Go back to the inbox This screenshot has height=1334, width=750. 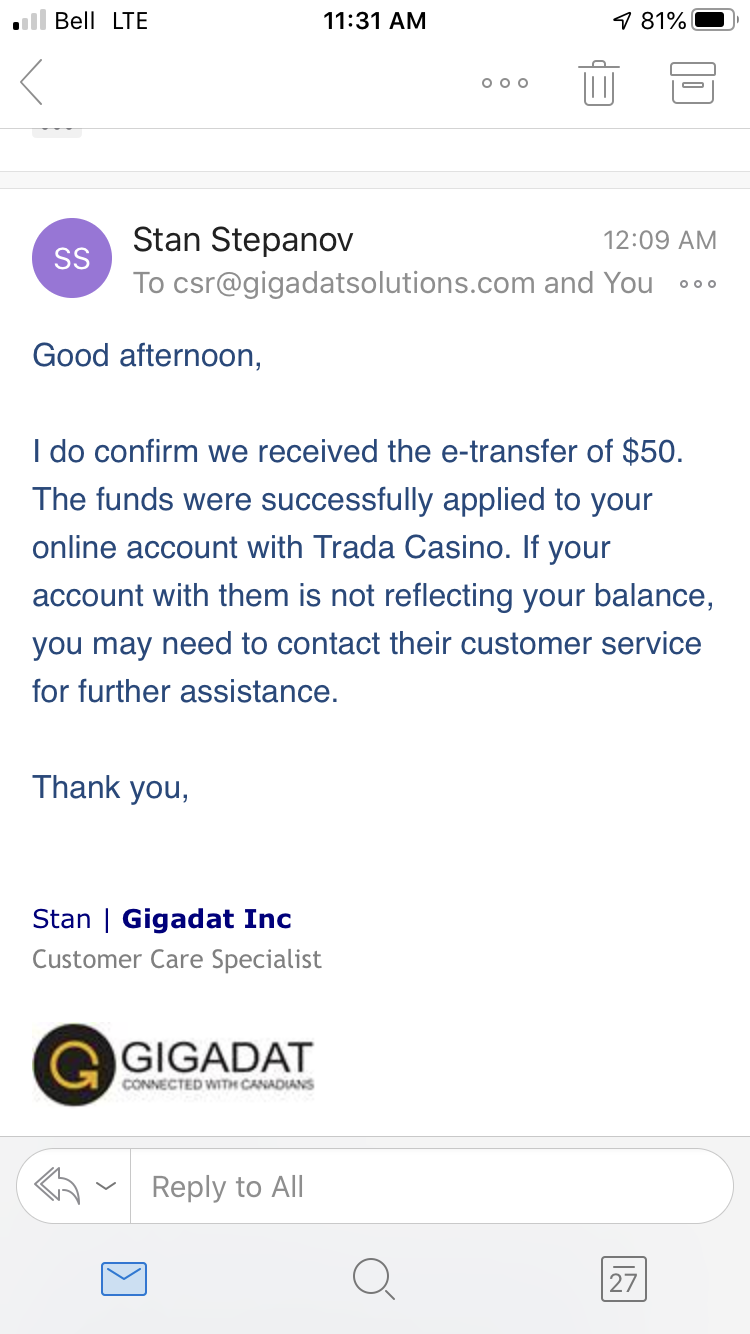pyautogui.click(x=32, y=82)
